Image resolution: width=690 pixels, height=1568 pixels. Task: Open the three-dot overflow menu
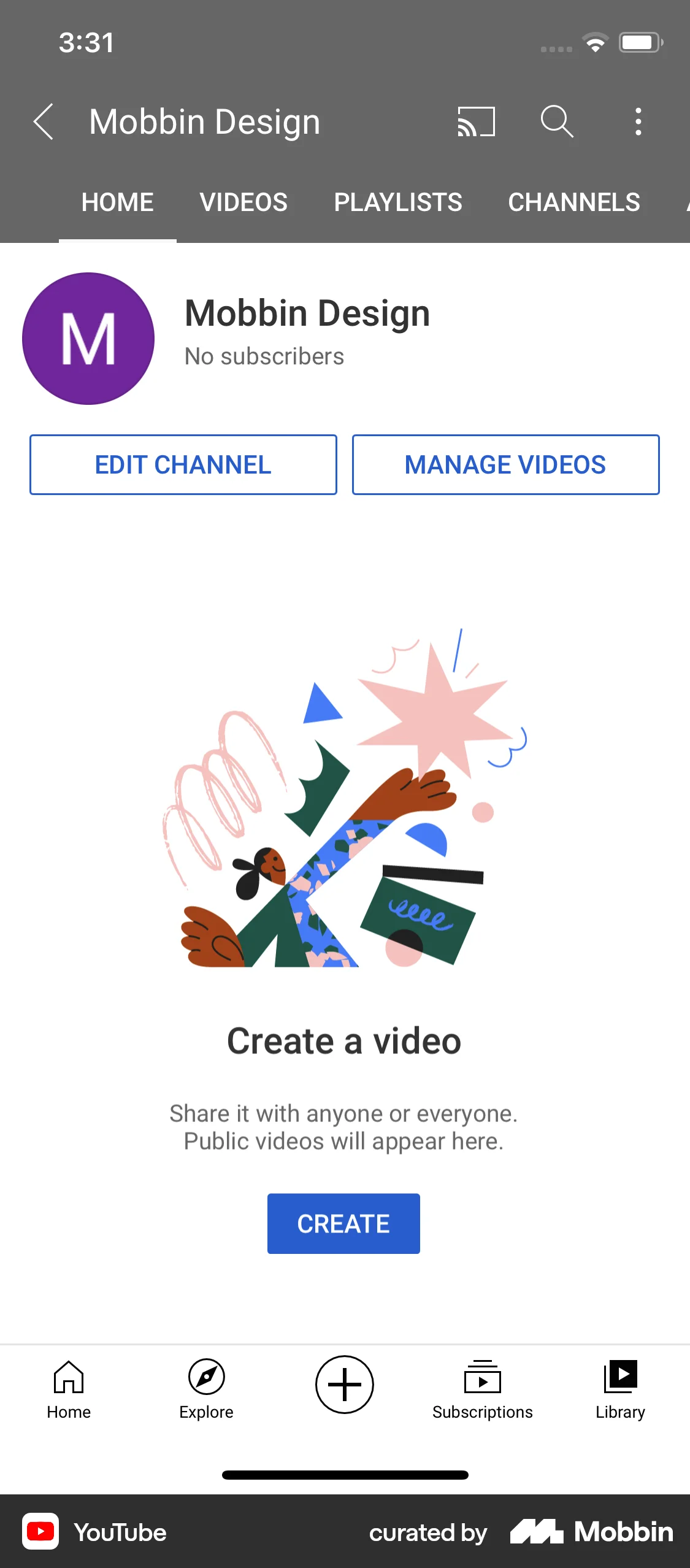pos(638,121)
